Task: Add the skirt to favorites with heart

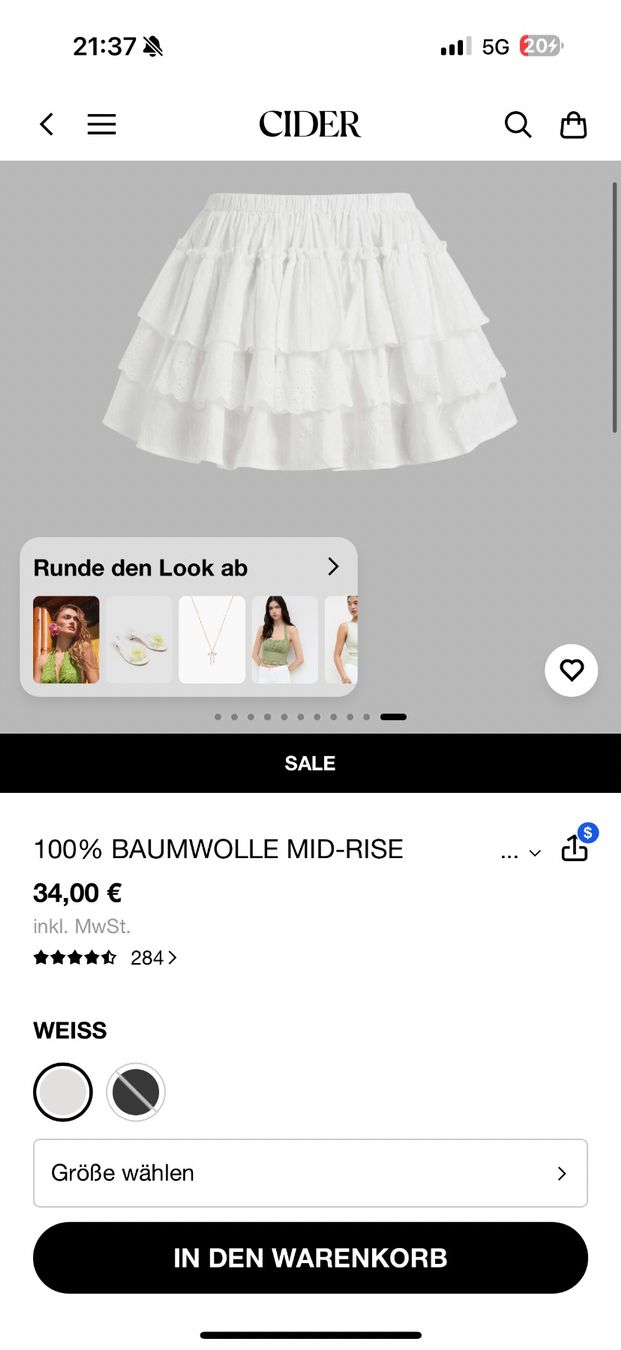Action: (x=571, y=670)
